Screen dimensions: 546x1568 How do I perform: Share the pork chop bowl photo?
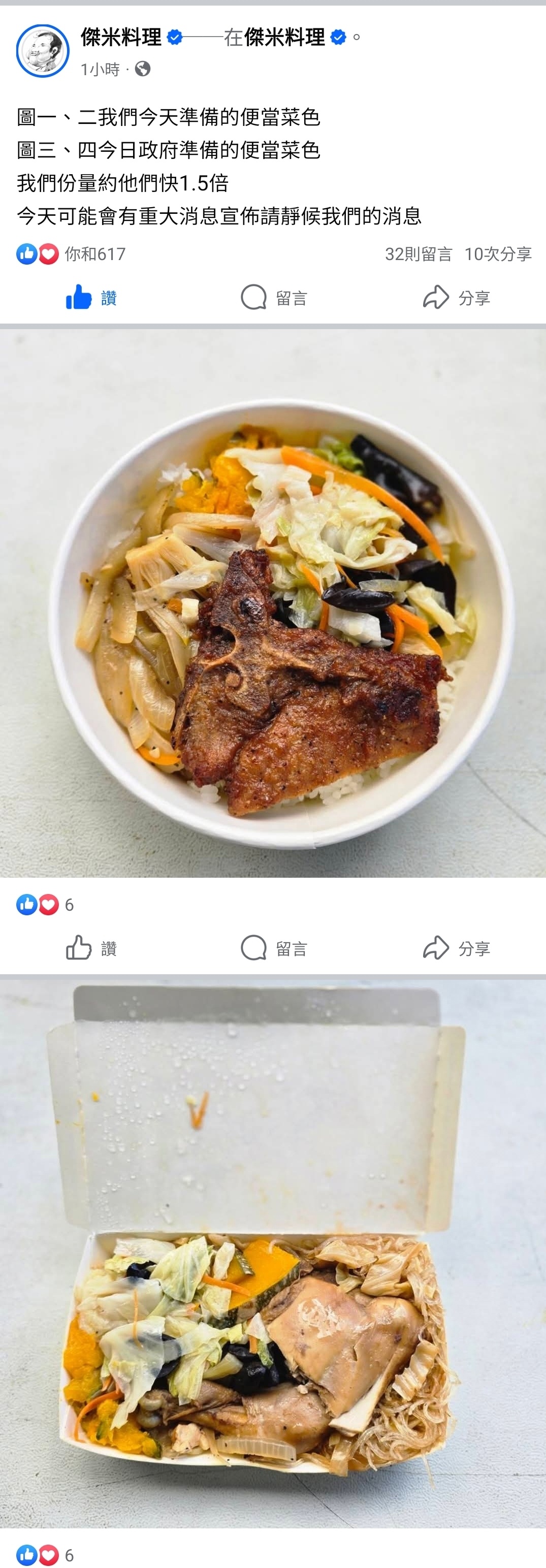click(457, 948)
